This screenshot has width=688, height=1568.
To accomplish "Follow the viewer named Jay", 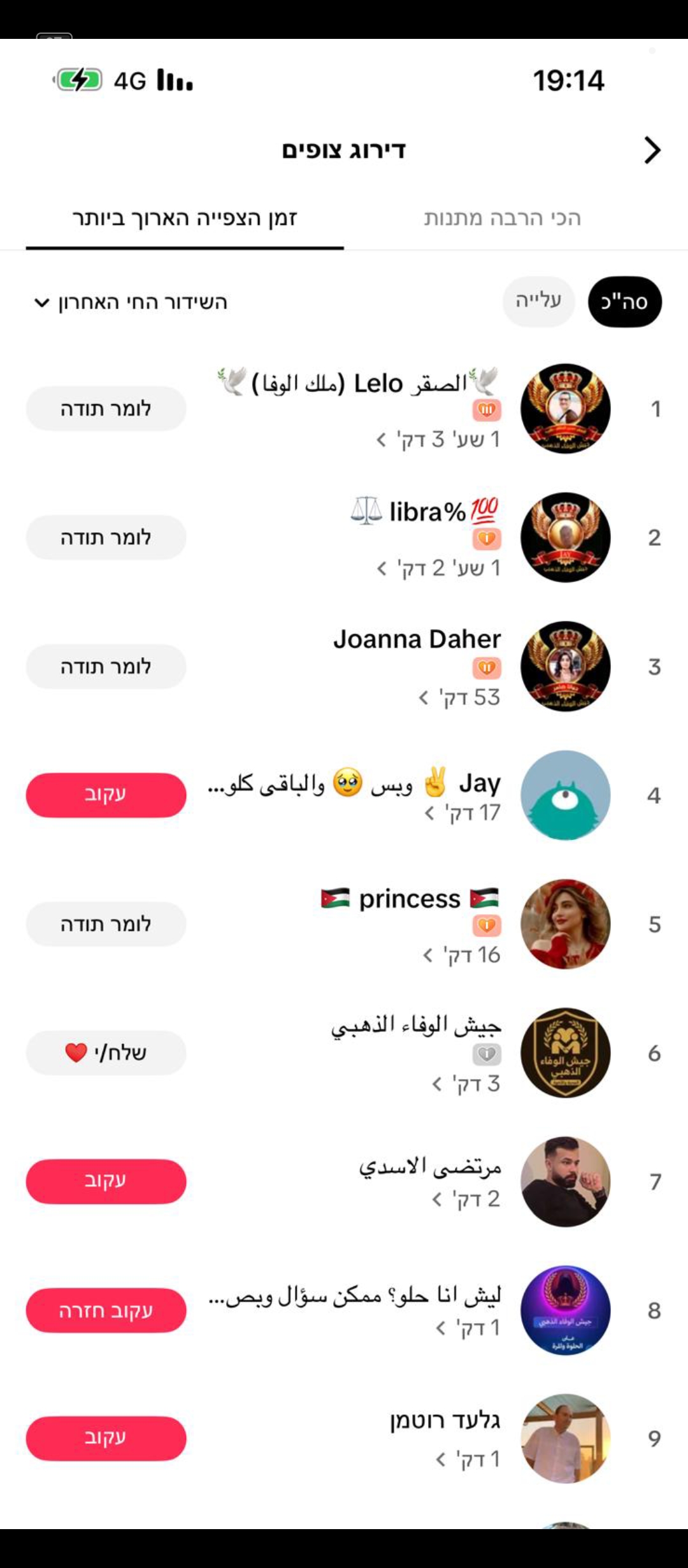I will click(x=106, y=795).
